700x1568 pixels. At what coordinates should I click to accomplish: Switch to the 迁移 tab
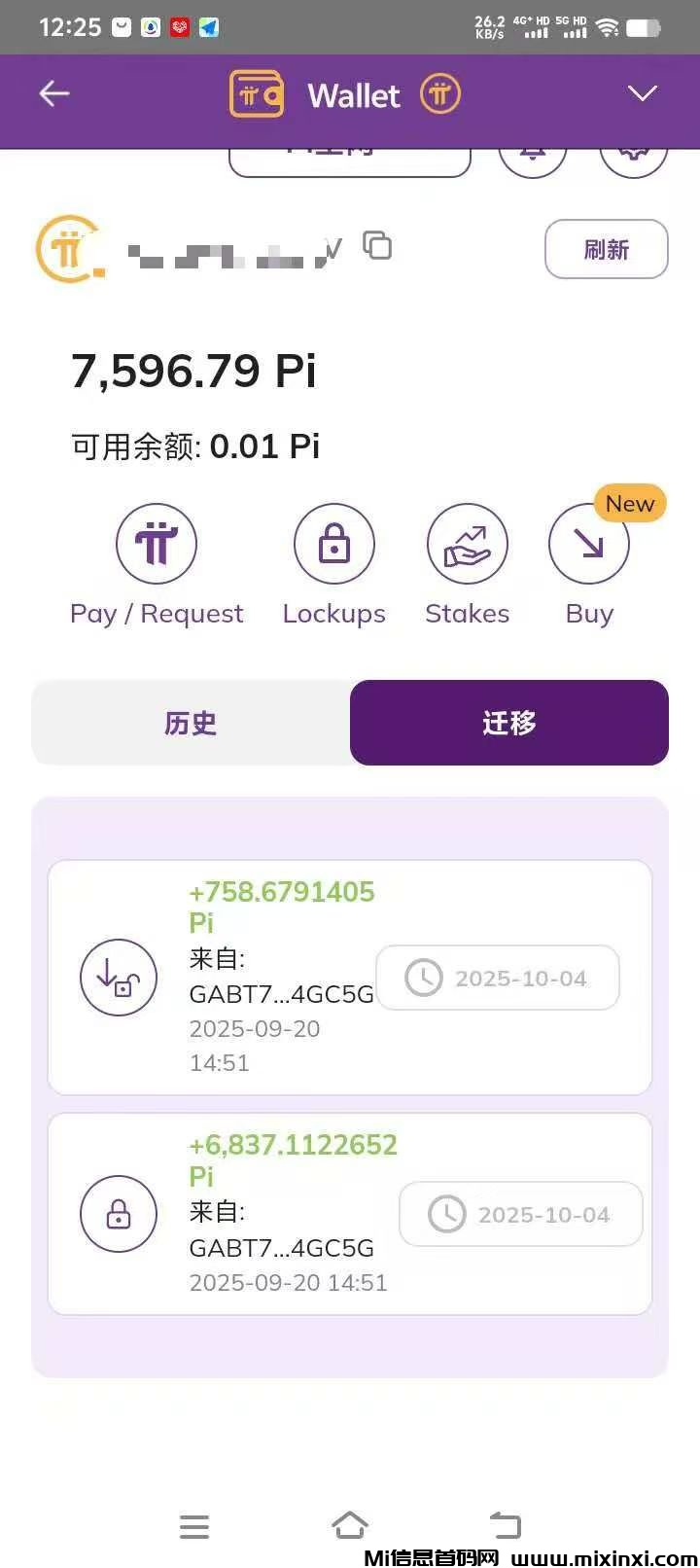point(509,723)
